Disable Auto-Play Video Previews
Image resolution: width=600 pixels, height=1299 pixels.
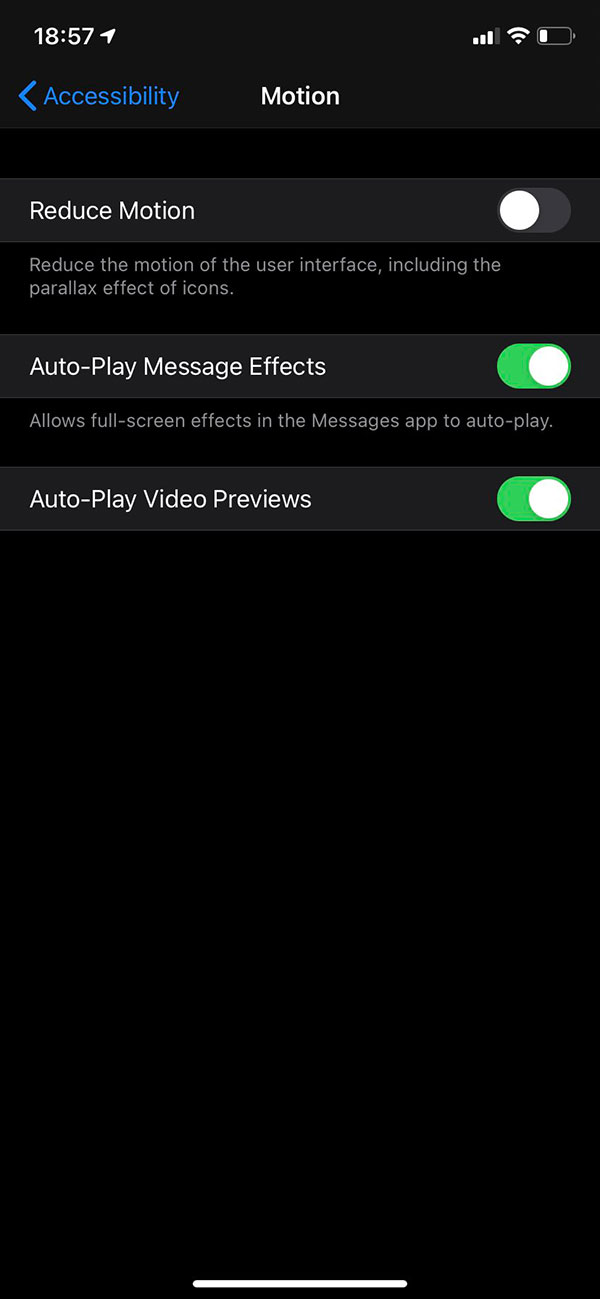click(x=533, y=499)
